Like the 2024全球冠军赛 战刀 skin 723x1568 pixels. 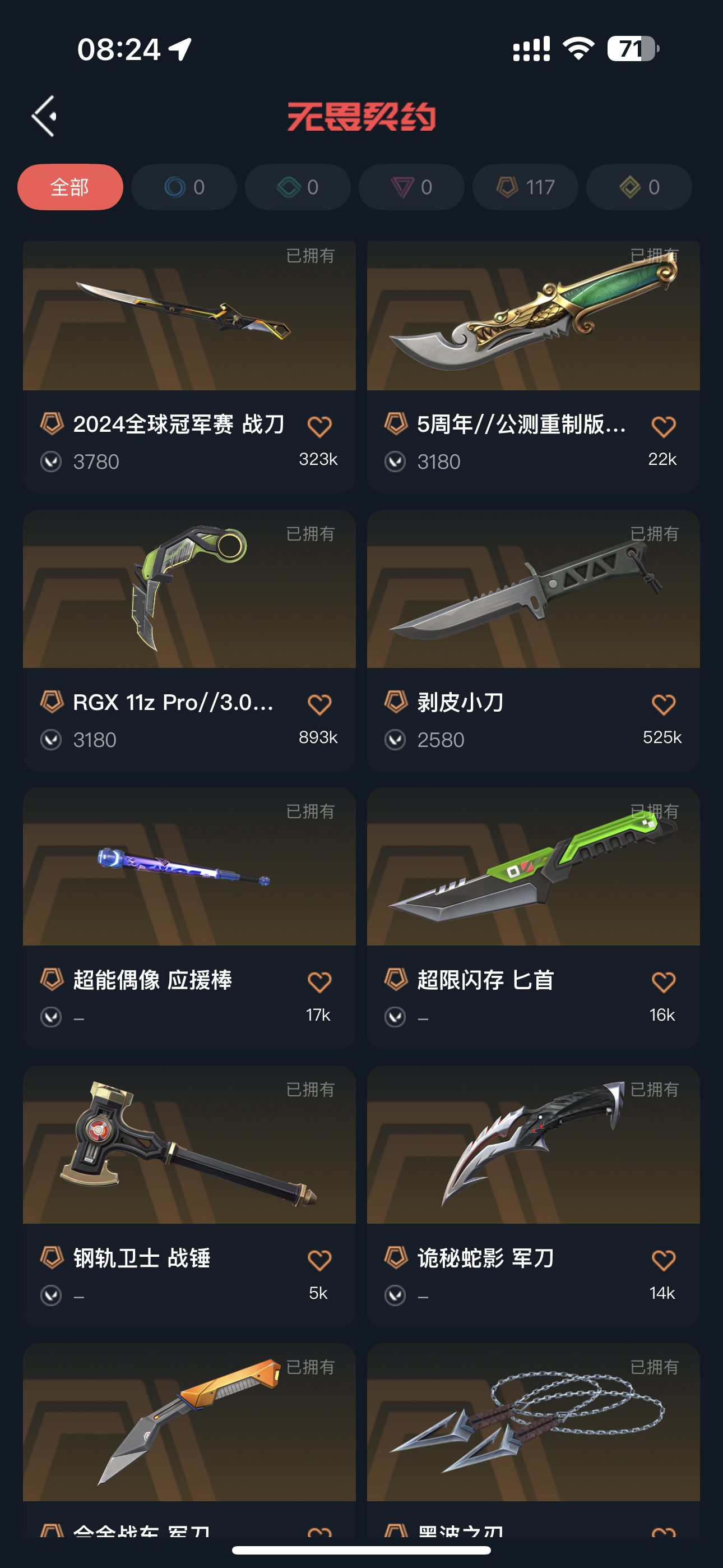pos(319,426)
